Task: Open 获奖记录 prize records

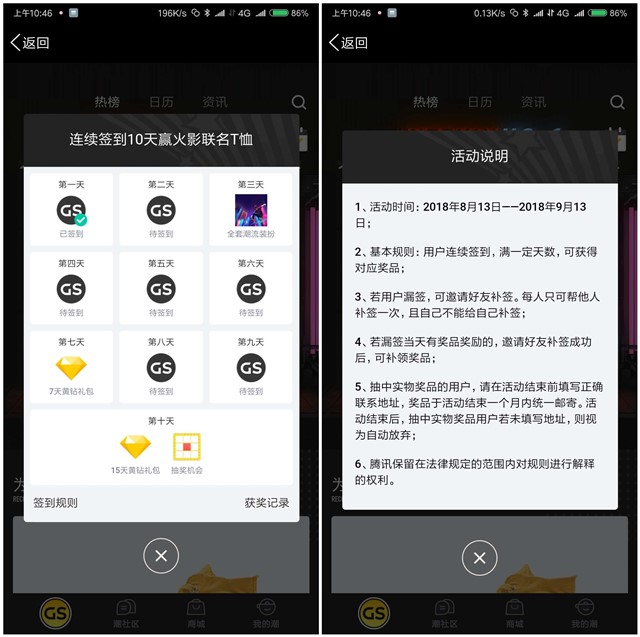Action: pyautogui.click(x=267, y=503)
